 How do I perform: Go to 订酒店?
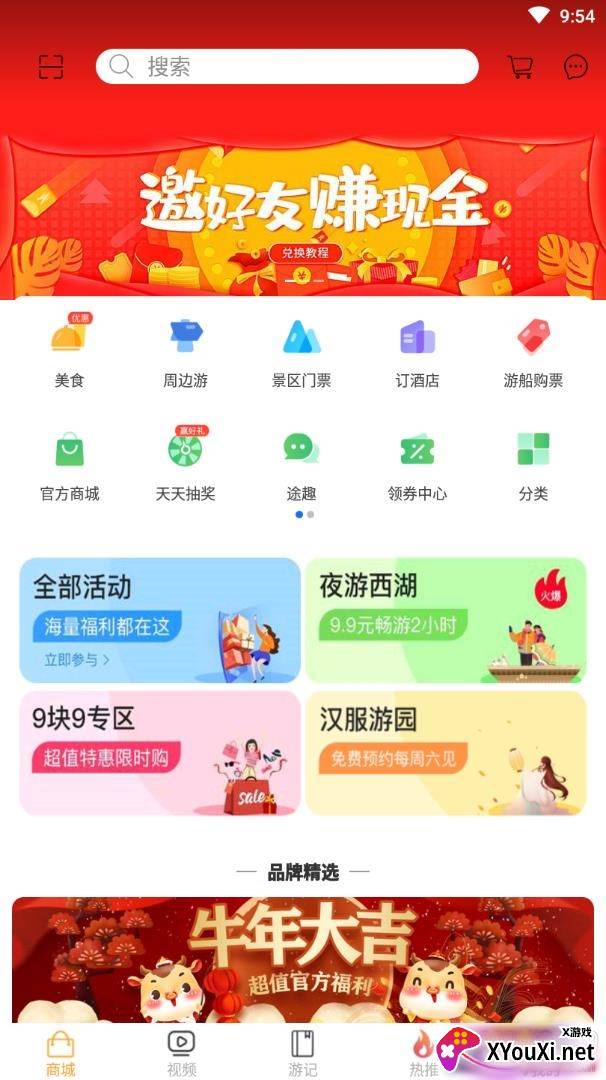pos(417,352)
